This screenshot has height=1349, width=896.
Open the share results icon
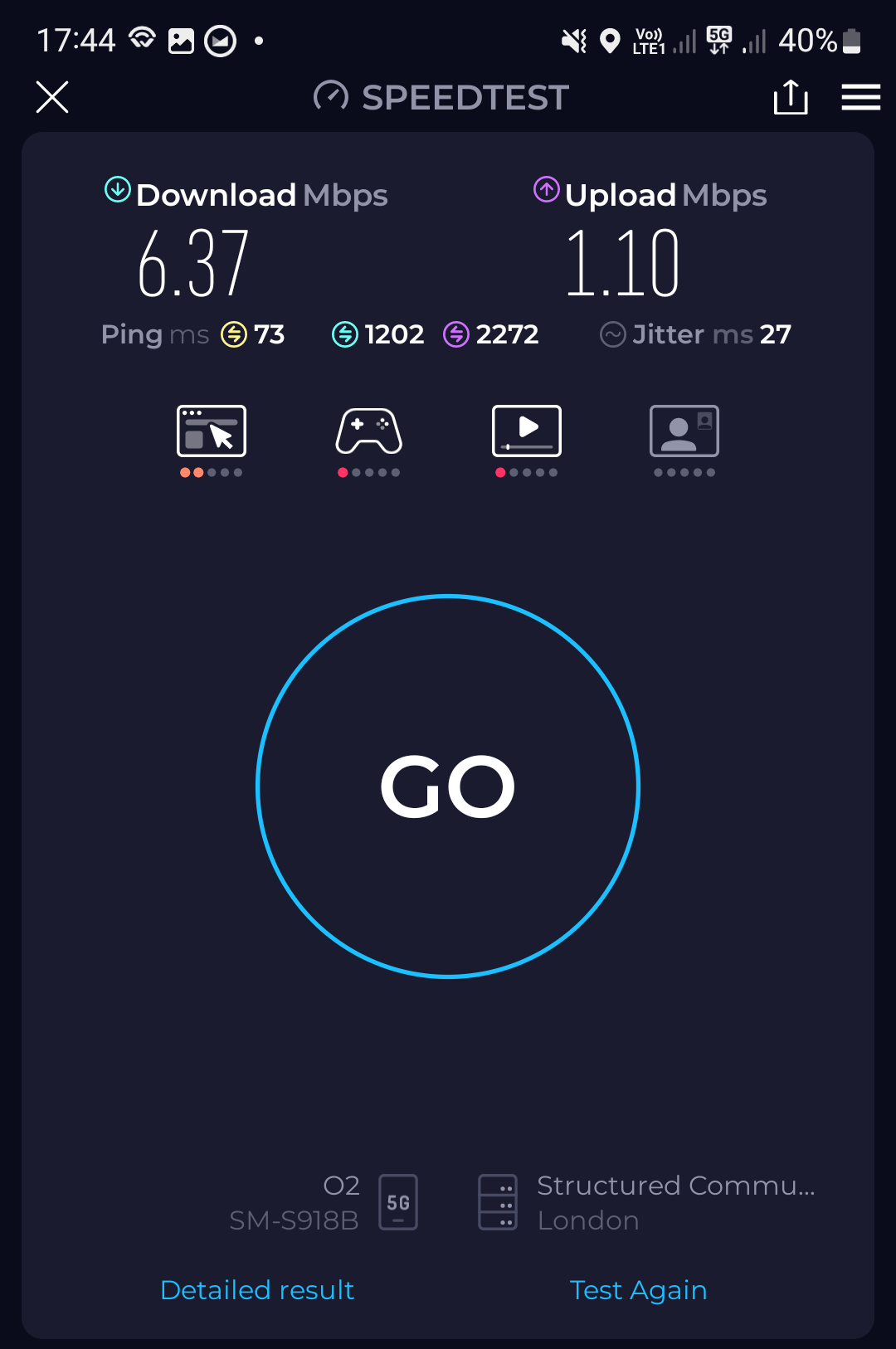click(791, 97)
